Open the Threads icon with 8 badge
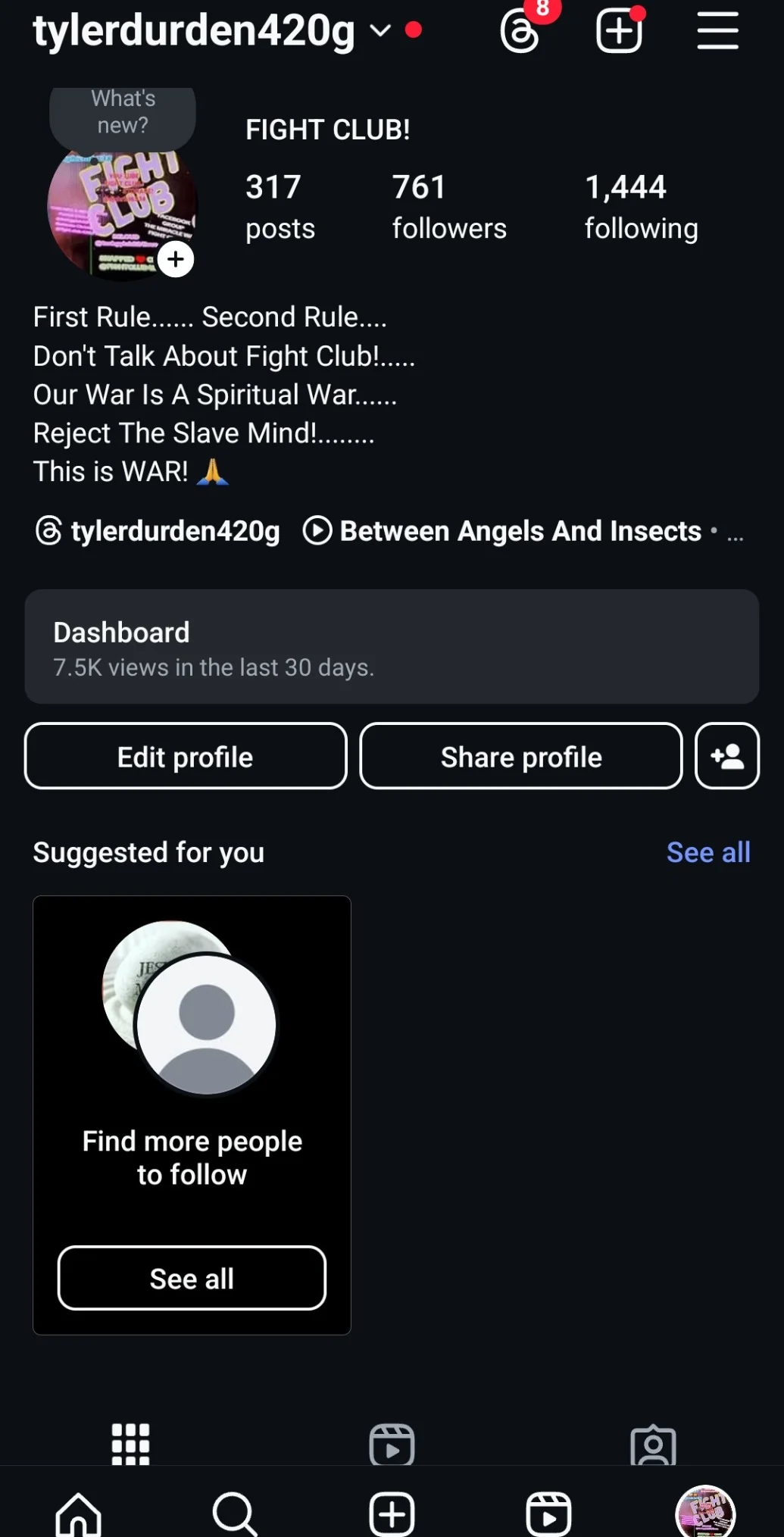The width and height of the screenshot is (784, 1537). (x=521, y=32)
